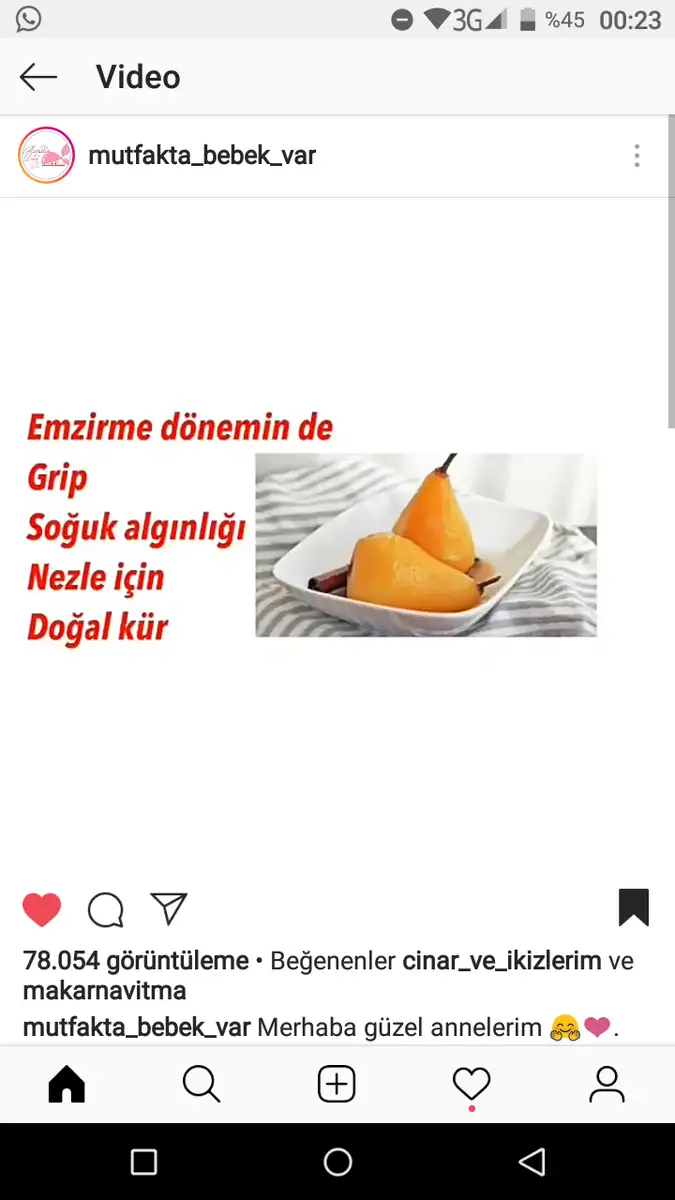Open mutfakta_bebek_var profile from the post header
This screenshot has width=675, height=1200.
click(202, 155)
